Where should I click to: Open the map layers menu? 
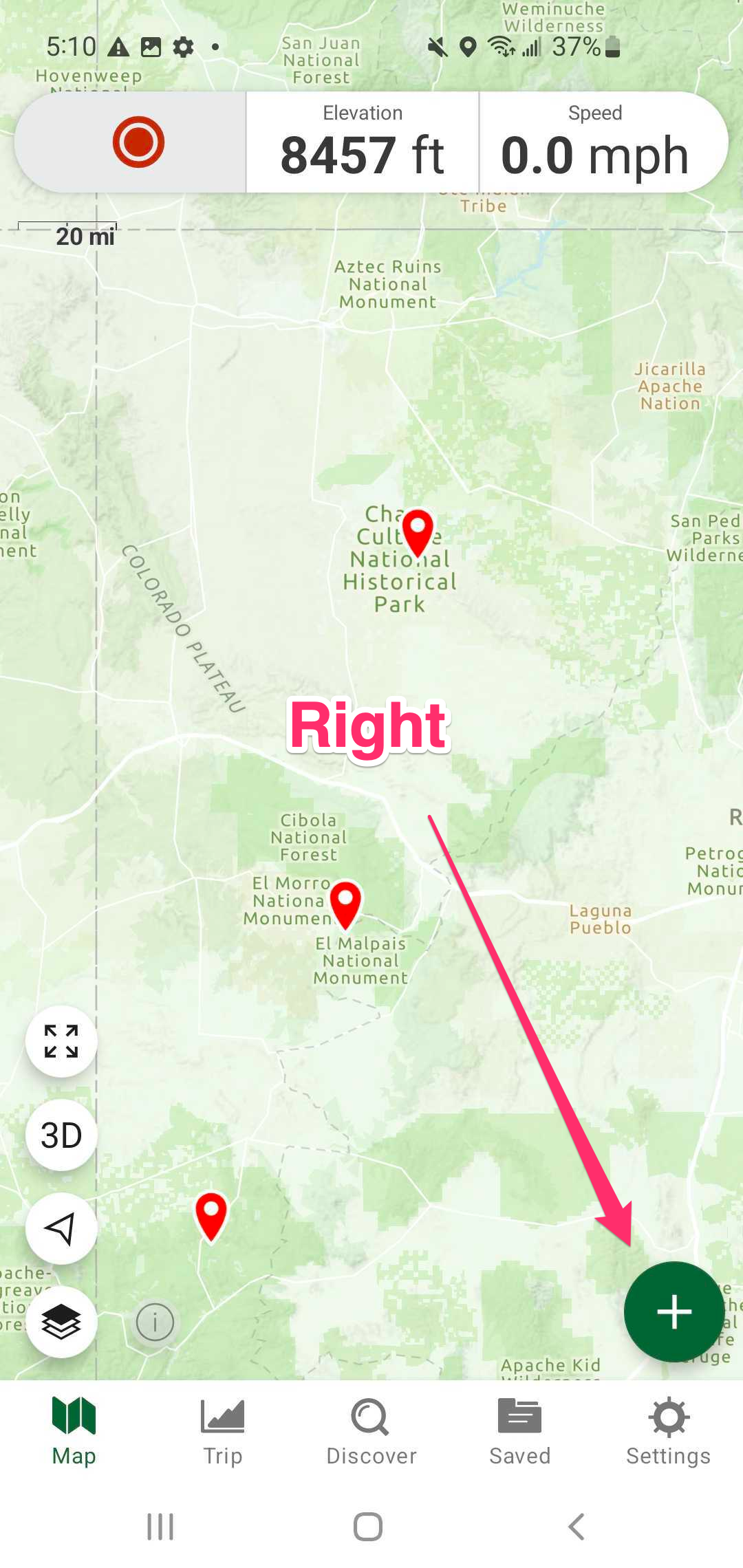click(61, 1322)
